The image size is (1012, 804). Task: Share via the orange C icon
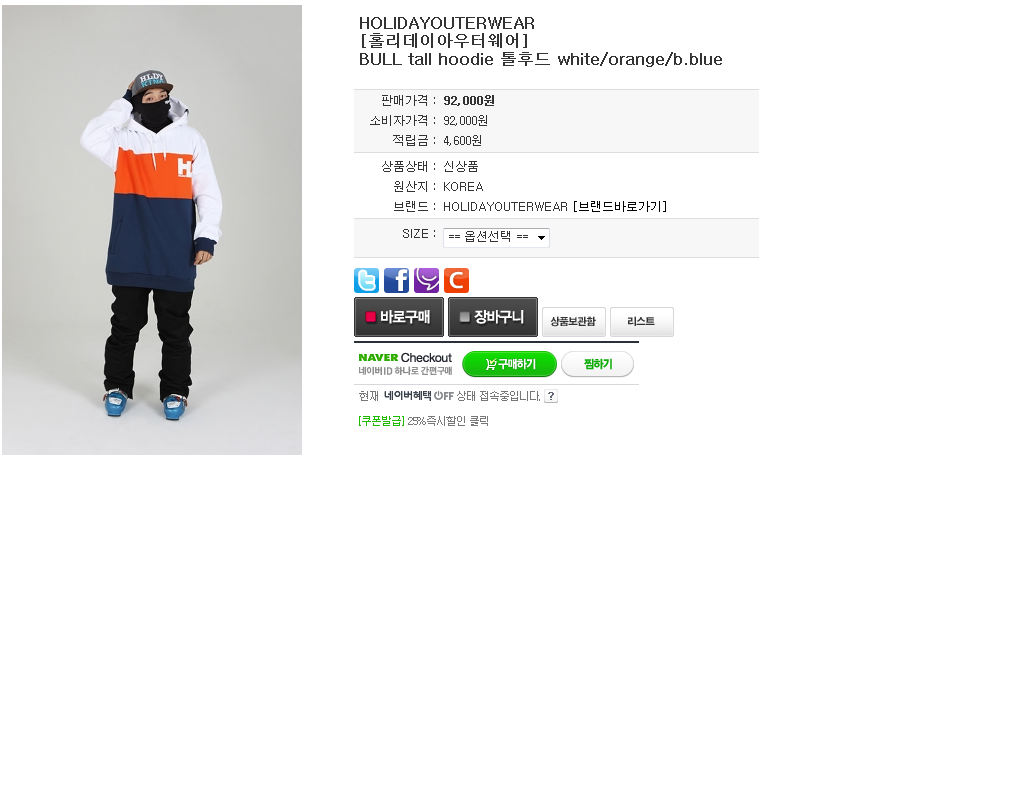point(456,281)
